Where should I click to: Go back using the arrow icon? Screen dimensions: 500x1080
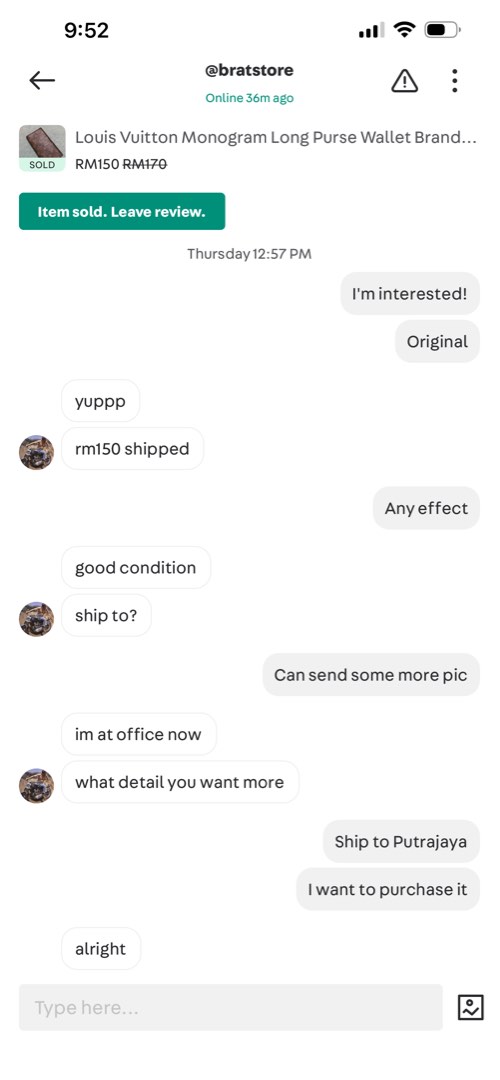pyautogui.click(x=41, y=81)
